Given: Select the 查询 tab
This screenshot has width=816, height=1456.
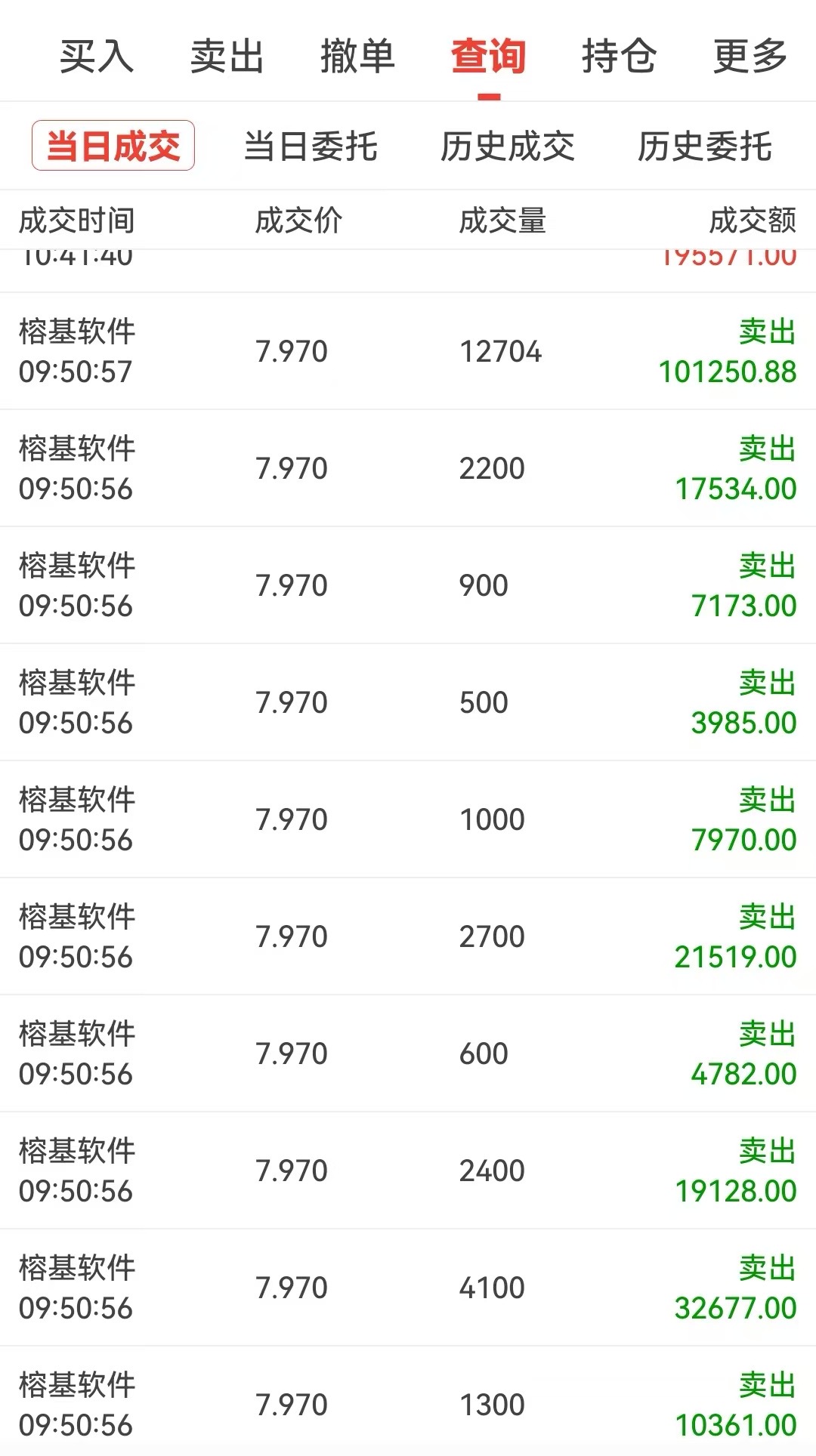Looking at the screenshot, I should [x=488, y=57].
